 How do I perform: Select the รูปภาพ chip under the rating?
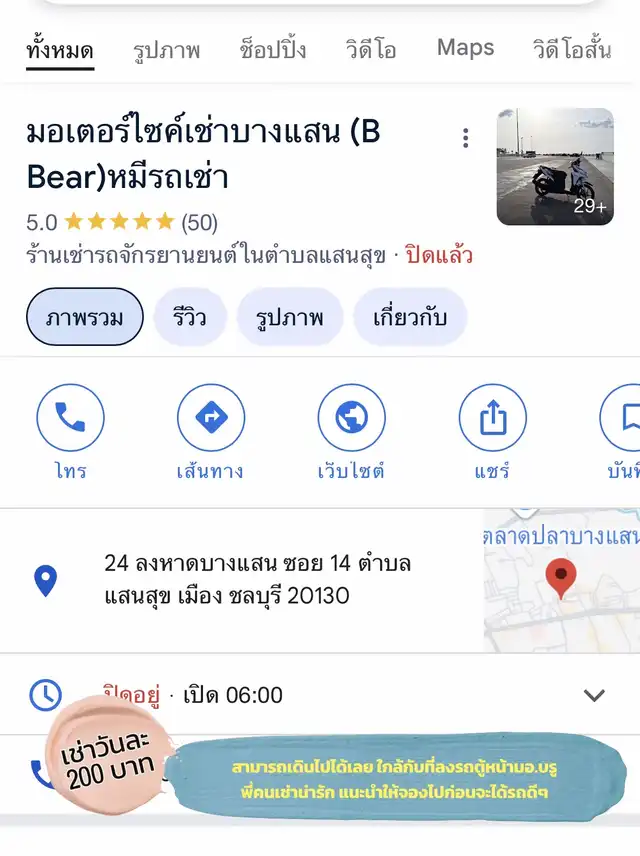pos(290,317)
